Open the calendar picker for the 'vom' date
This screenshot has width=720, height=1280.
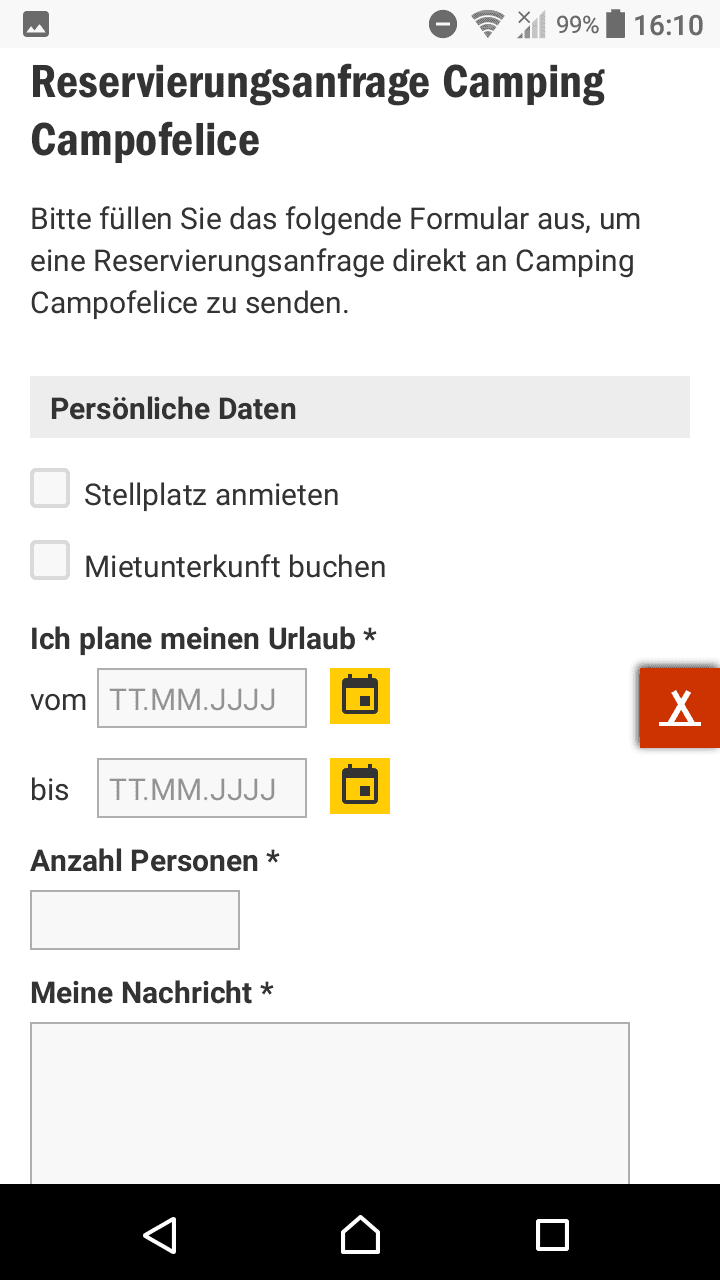coord(360,696)
